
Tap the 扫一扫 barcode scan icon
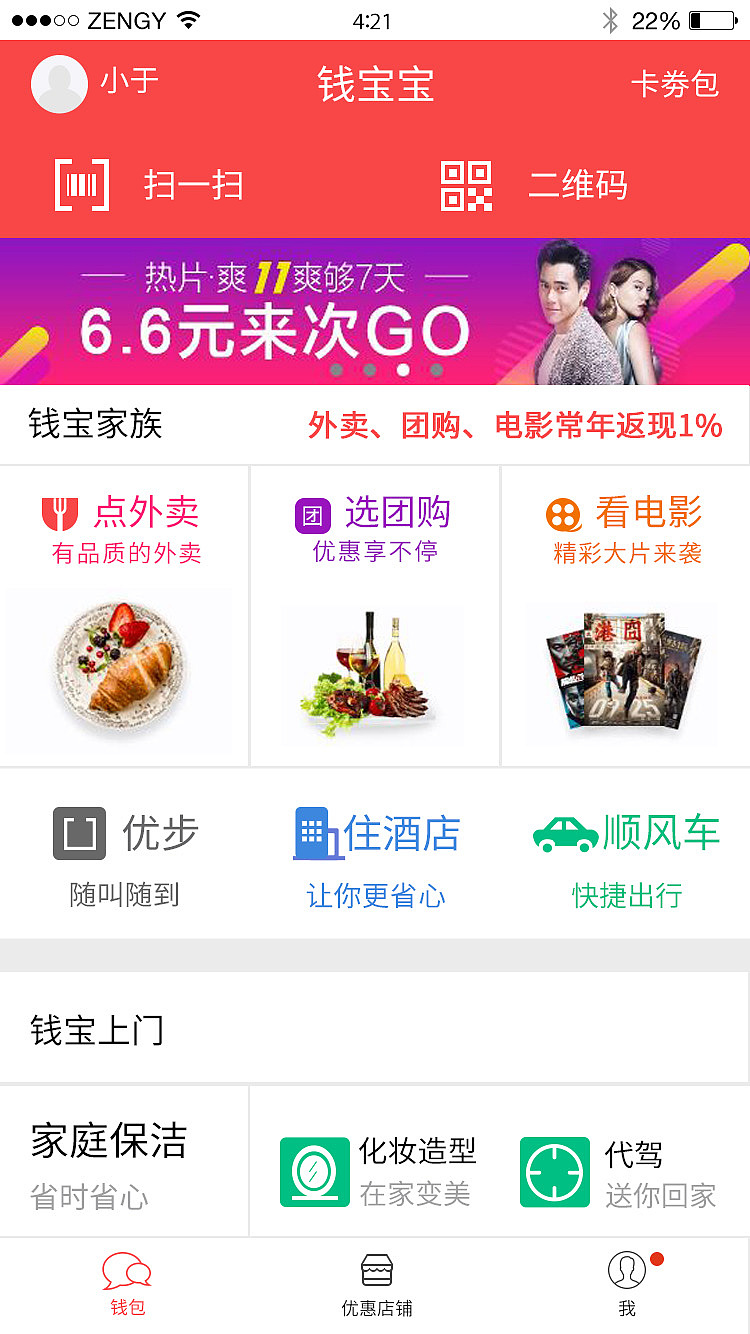(x=81, y=184)
